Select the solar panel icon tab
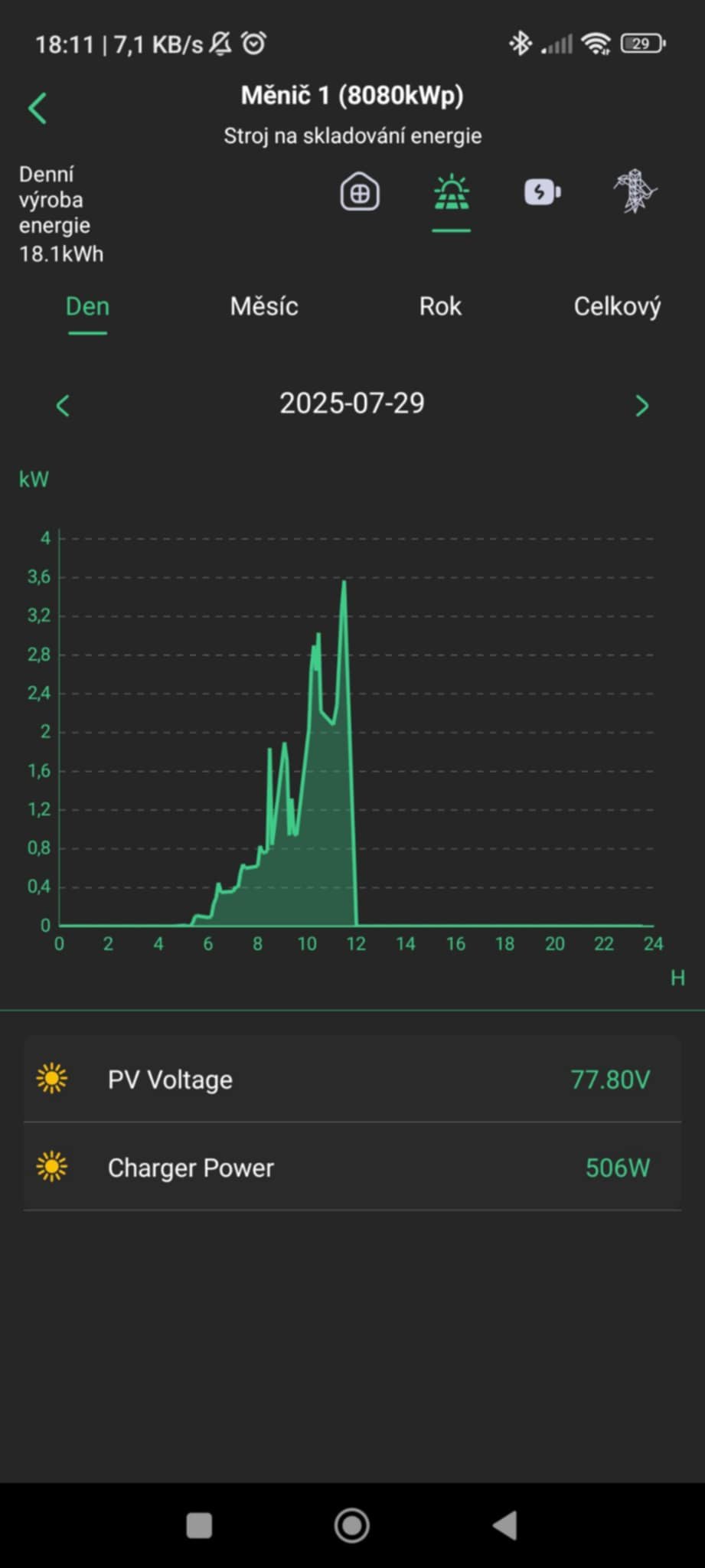Viewport: 705px width, 1568px height. 451,193
